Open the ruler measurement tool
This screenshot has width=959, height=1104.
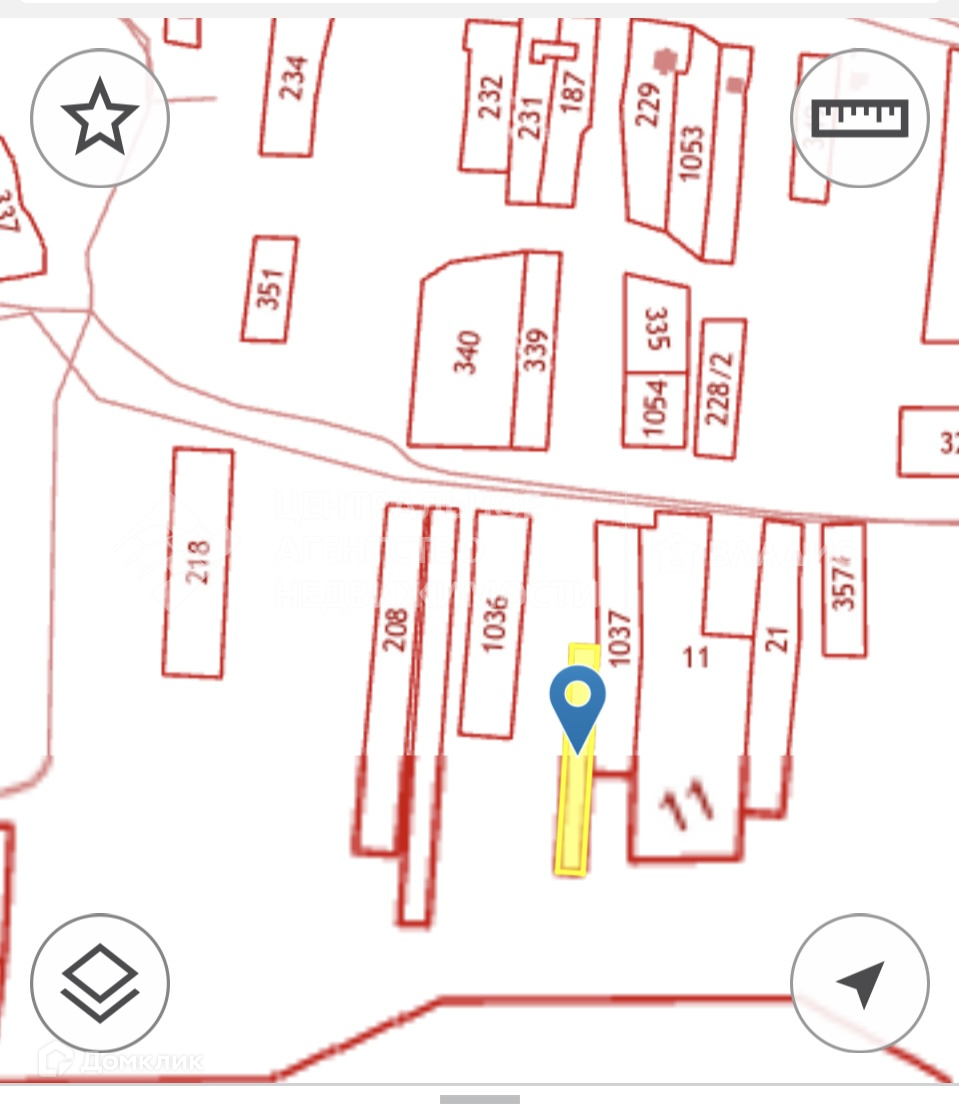point(859,118)
